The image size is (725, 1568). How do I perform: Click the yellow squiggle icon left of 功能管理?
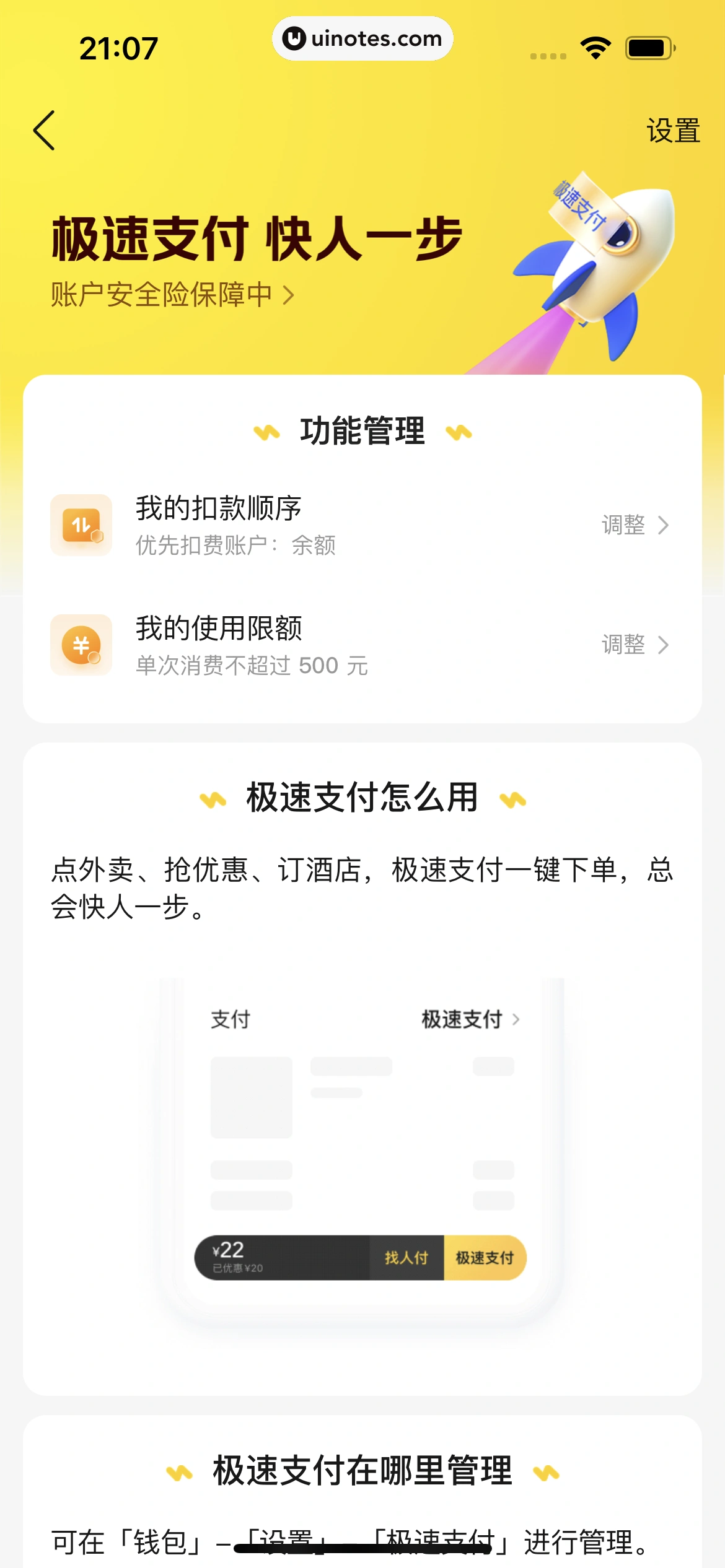click(265, 432)
